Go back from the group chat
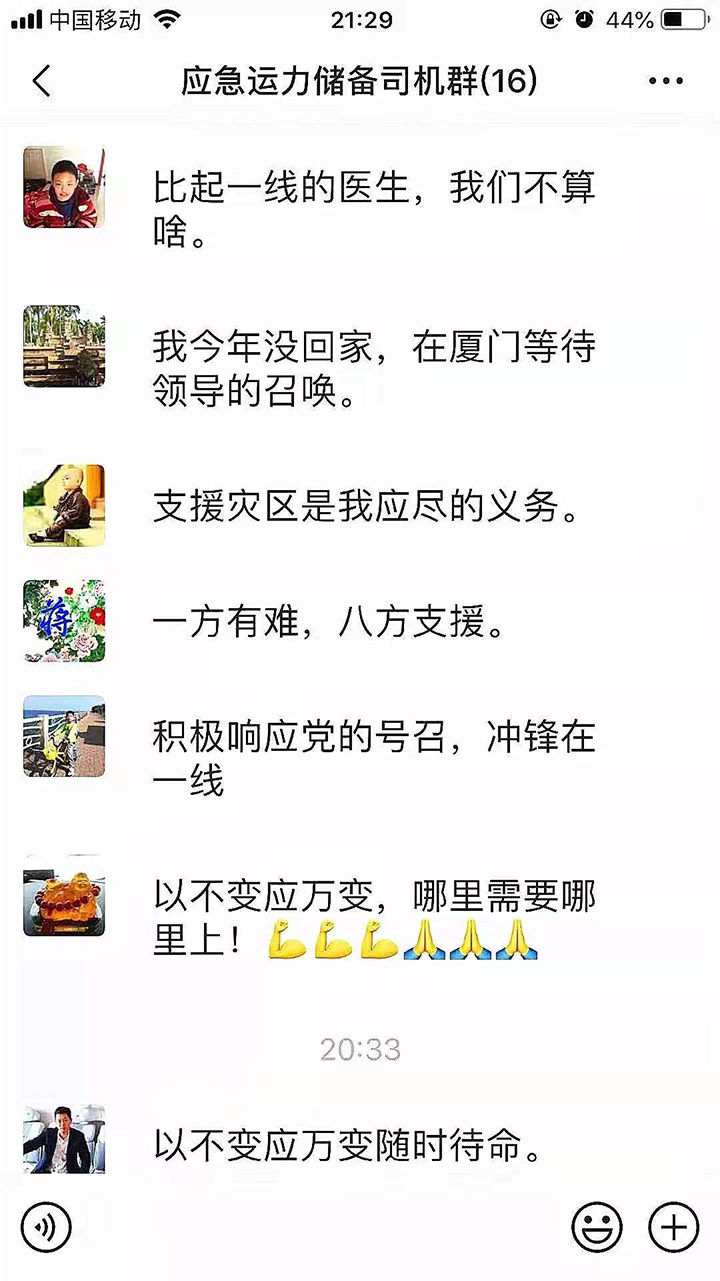The image size is (720, 1281). [41, 81]
